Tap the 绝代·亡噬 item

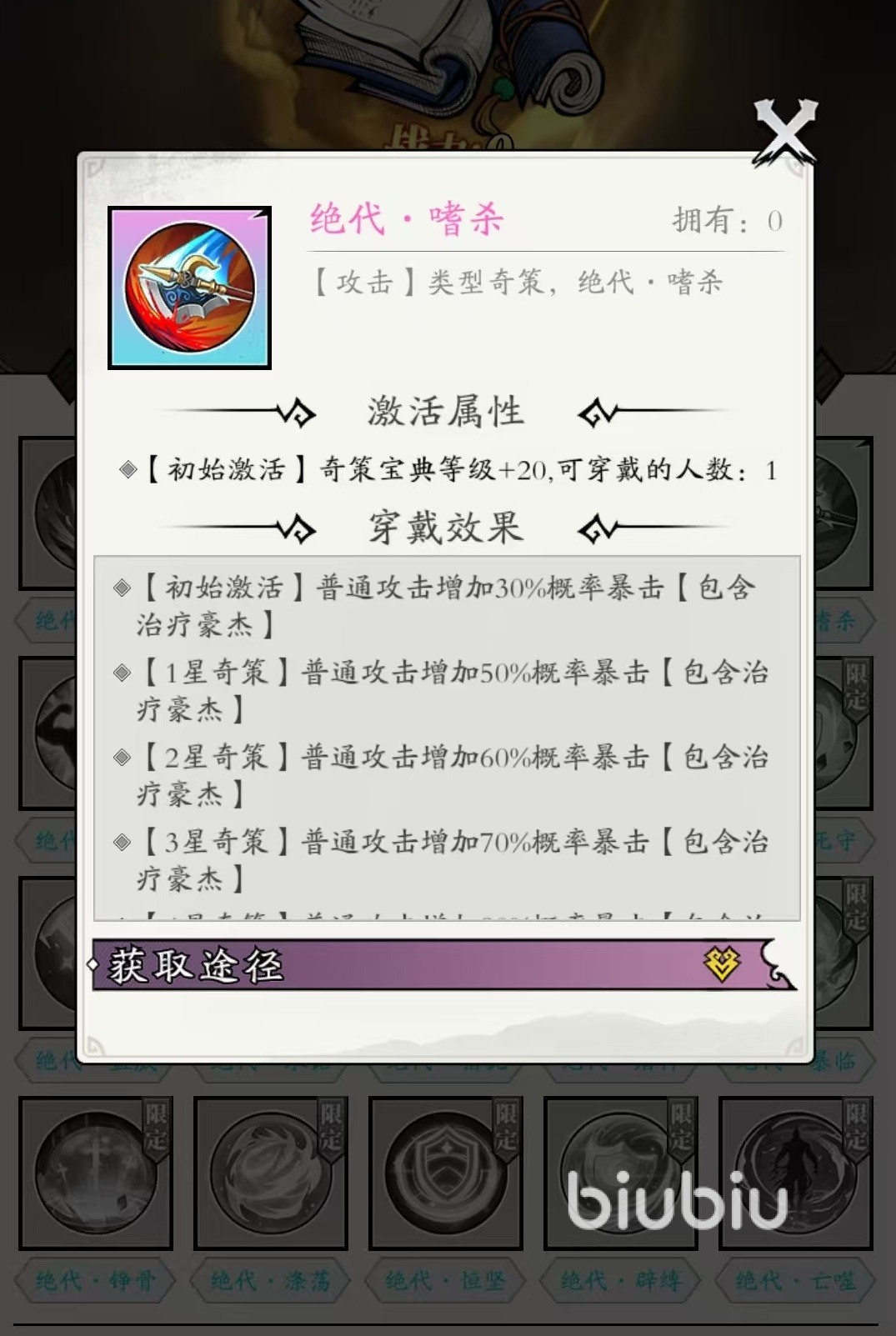795,1173
